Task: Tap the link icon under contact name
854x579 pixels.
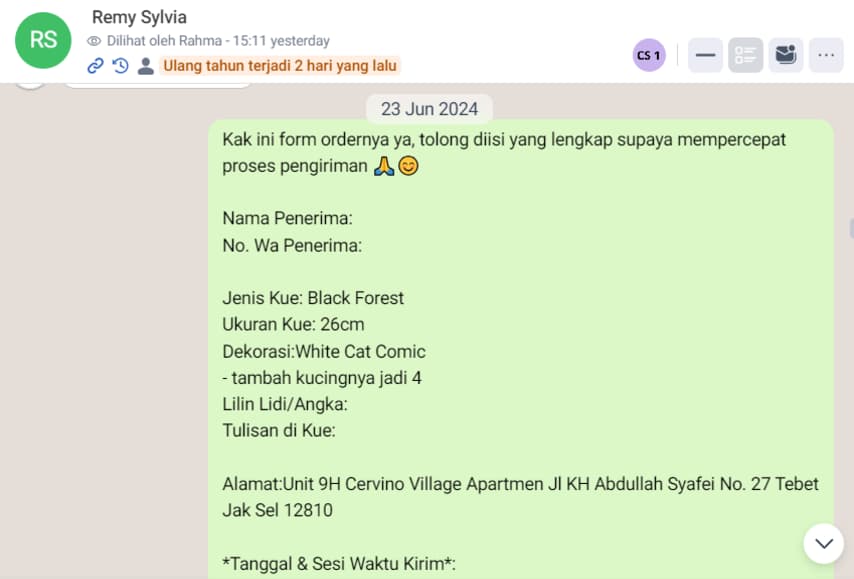Action: 95,66
